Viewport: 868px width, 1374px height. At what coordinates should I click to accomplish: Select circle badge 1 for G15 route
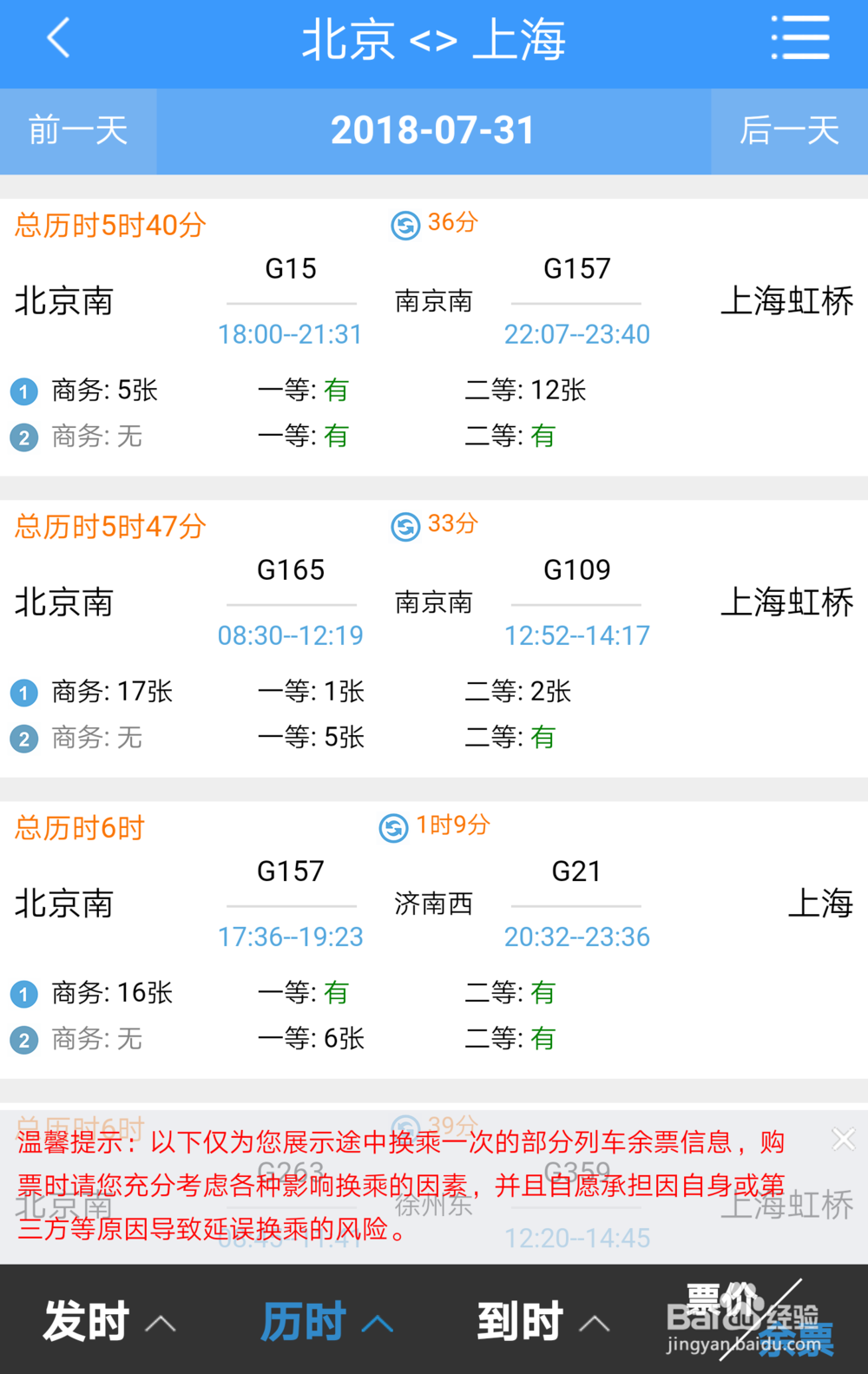click(x=23, y=391)
